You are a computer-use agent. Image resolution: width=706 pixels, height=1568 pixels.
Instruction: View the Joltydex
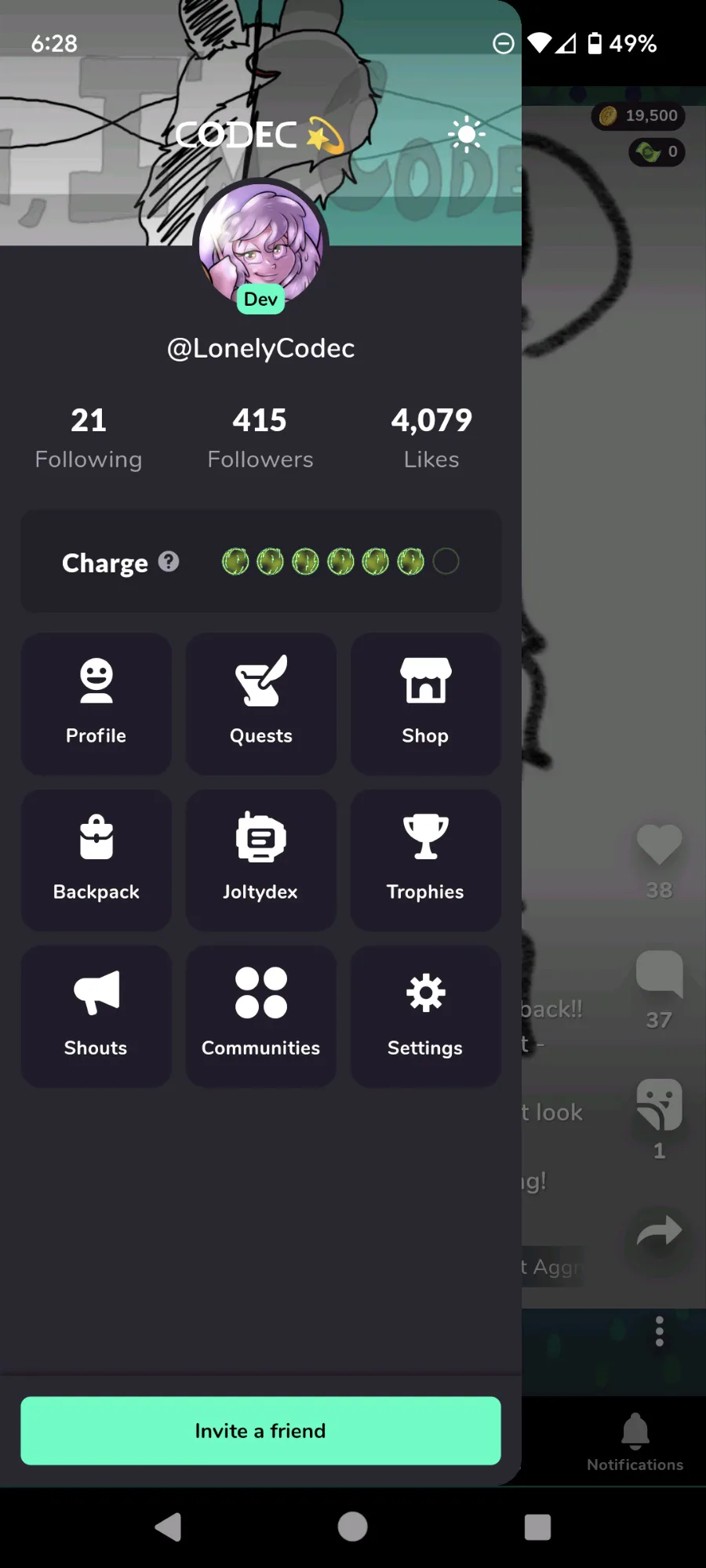click(261, 860)
